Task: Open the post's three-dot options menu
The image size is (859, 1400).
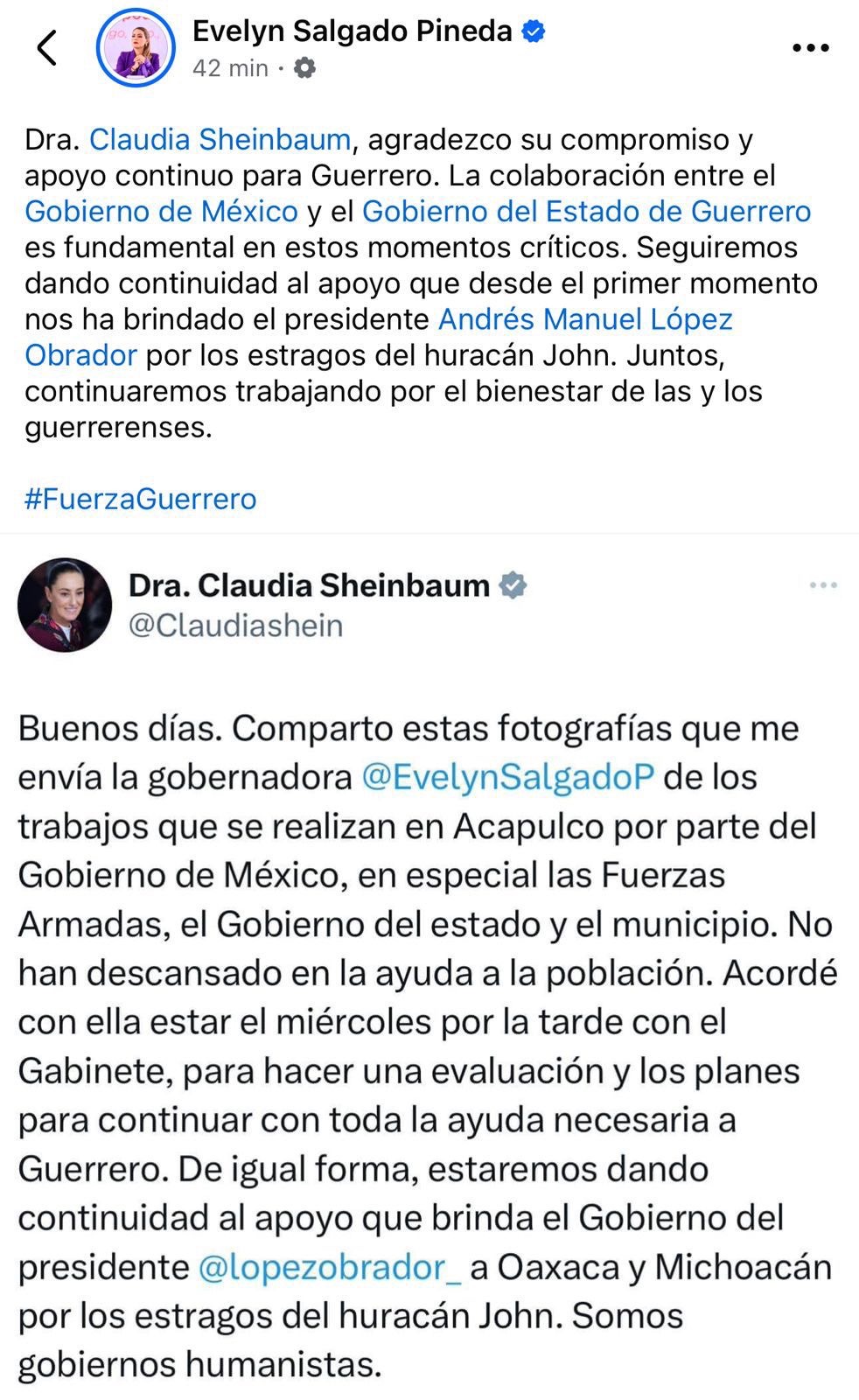Action: point(810,47)
